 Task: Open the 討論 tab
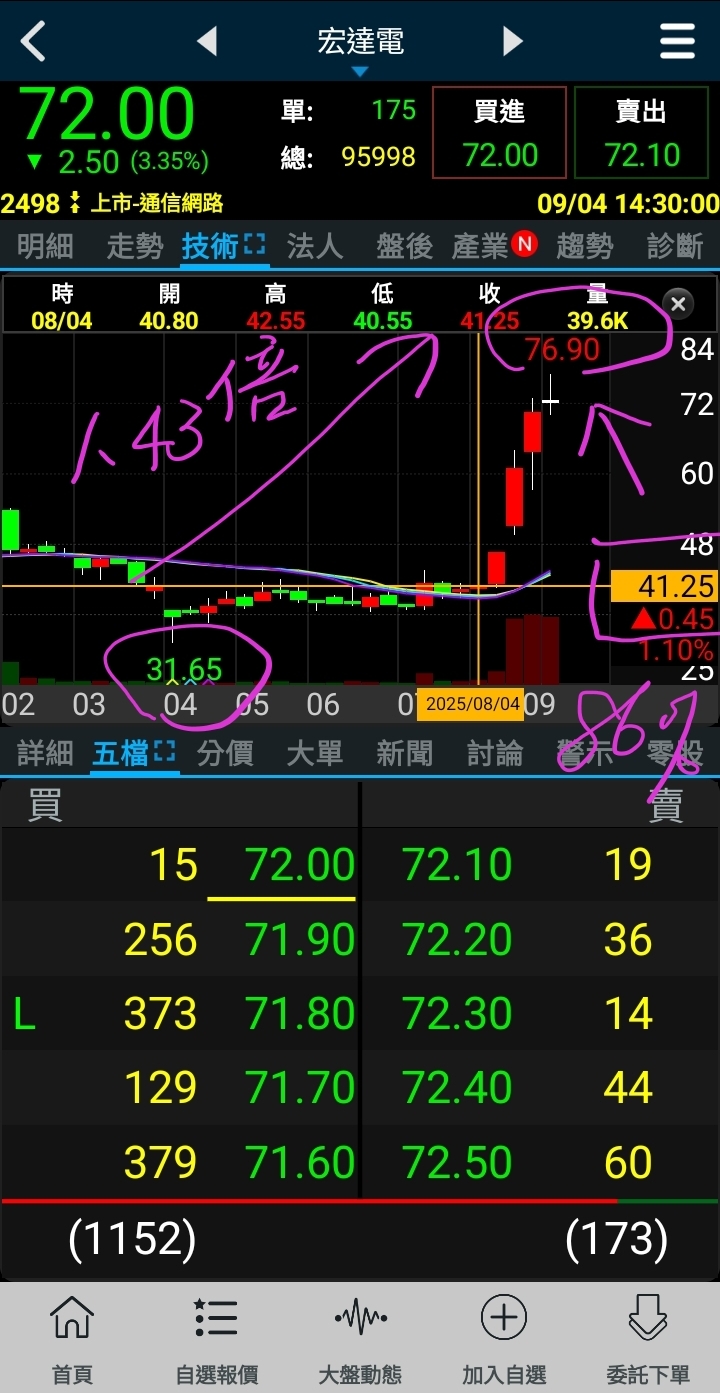click(495, 753)
